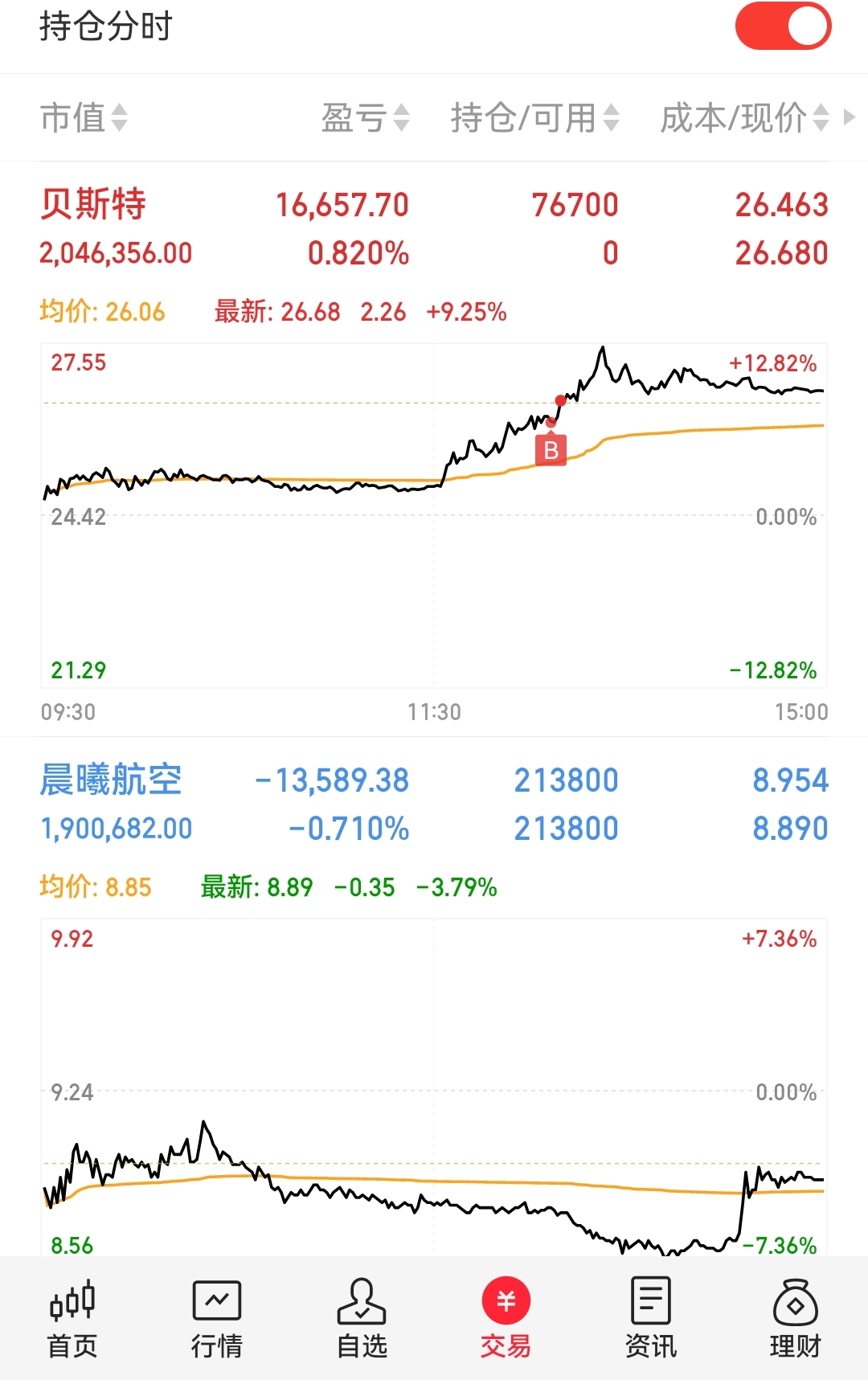
Task: Tap the B buy marker on the chart
Action: point(551,449)
